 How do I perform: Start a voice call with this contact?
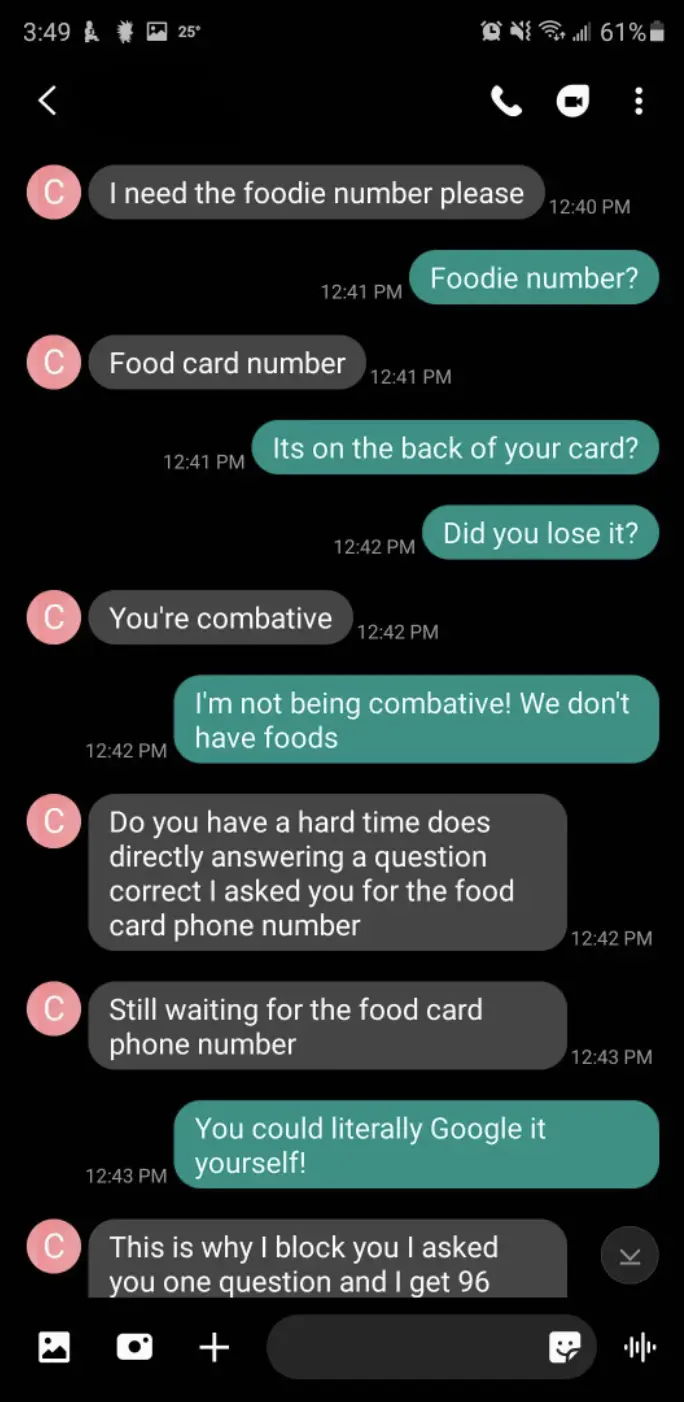(x=506, y=100)
